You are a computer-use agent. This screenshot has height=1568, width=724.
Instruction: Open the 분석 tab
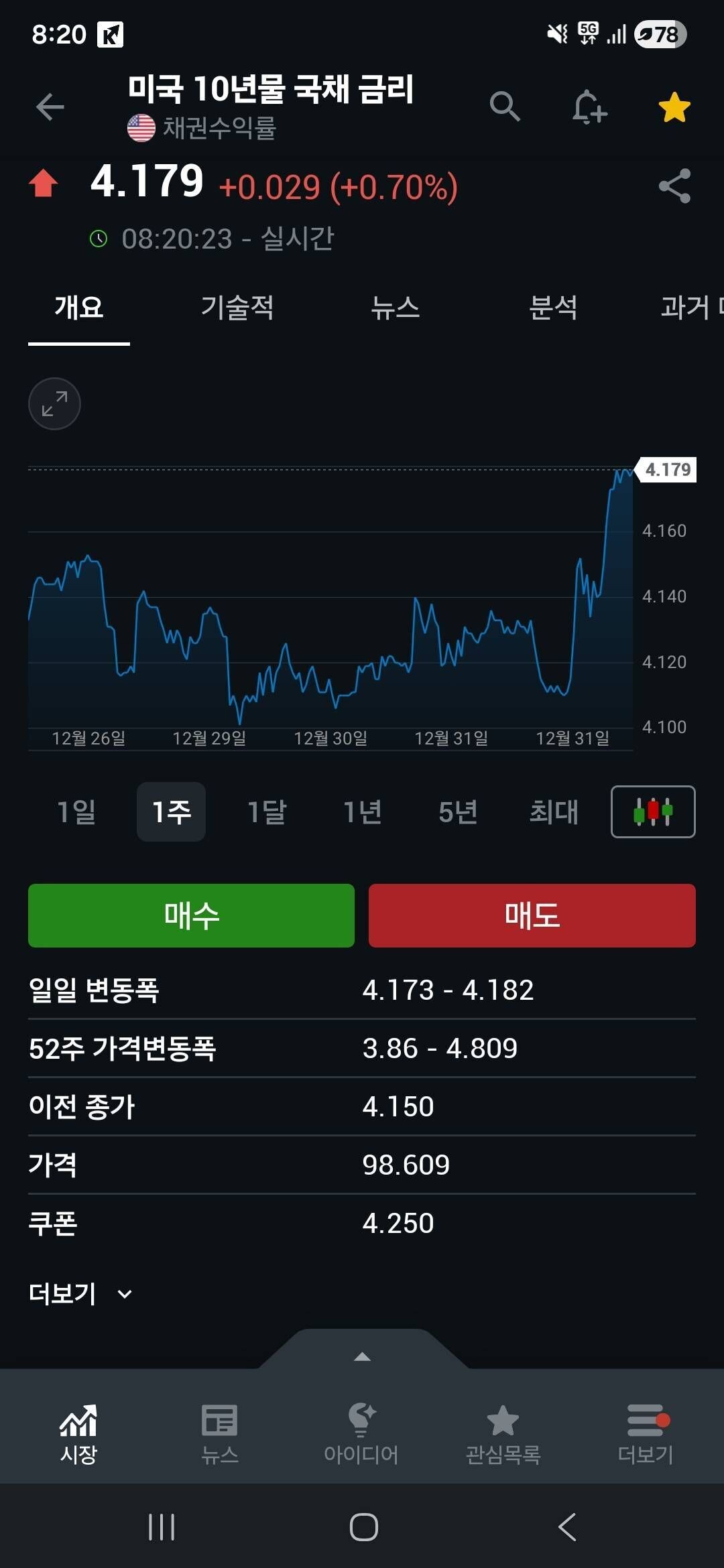tap(554, 308)
